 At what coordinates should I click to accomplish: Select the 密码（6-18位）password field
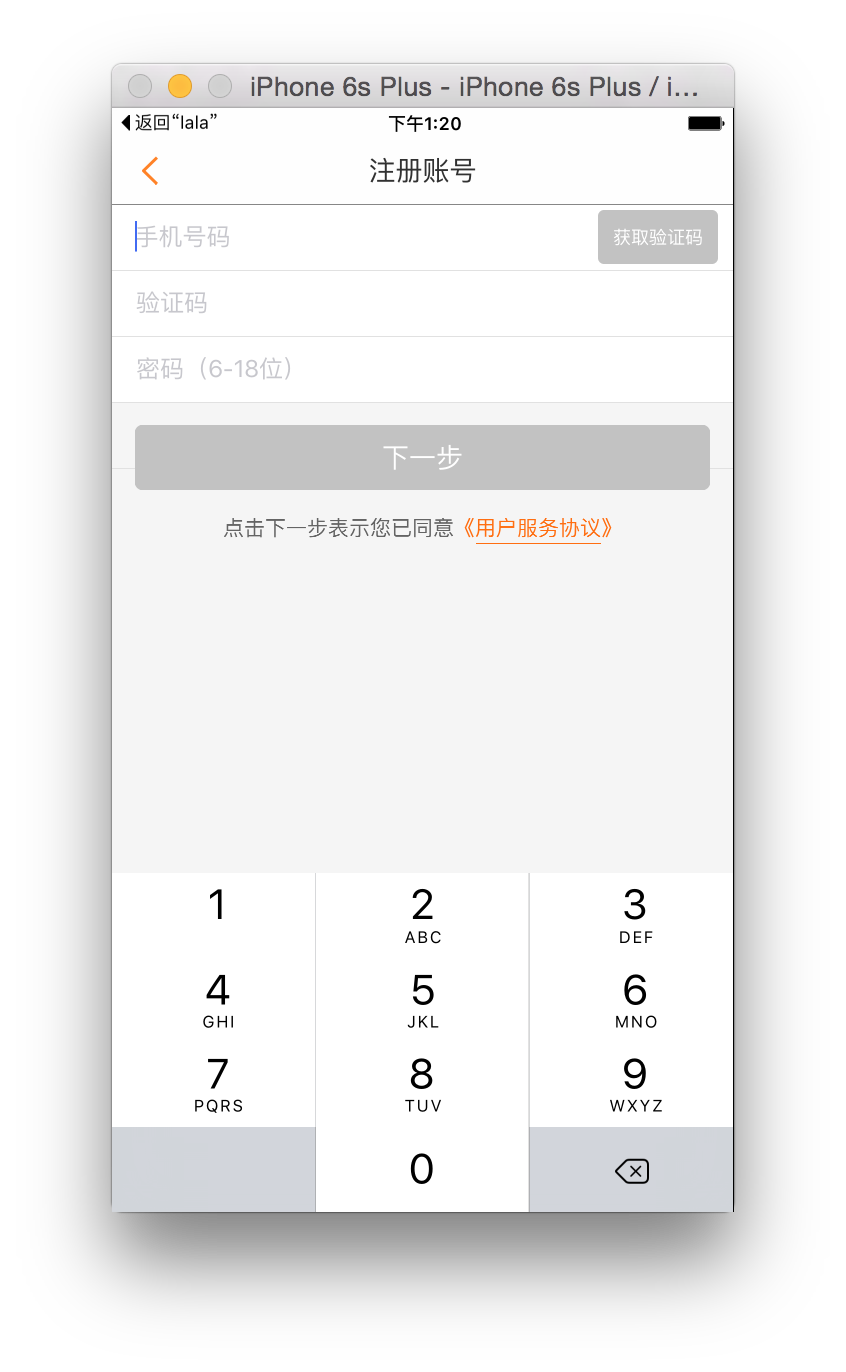tap(420, 369)
